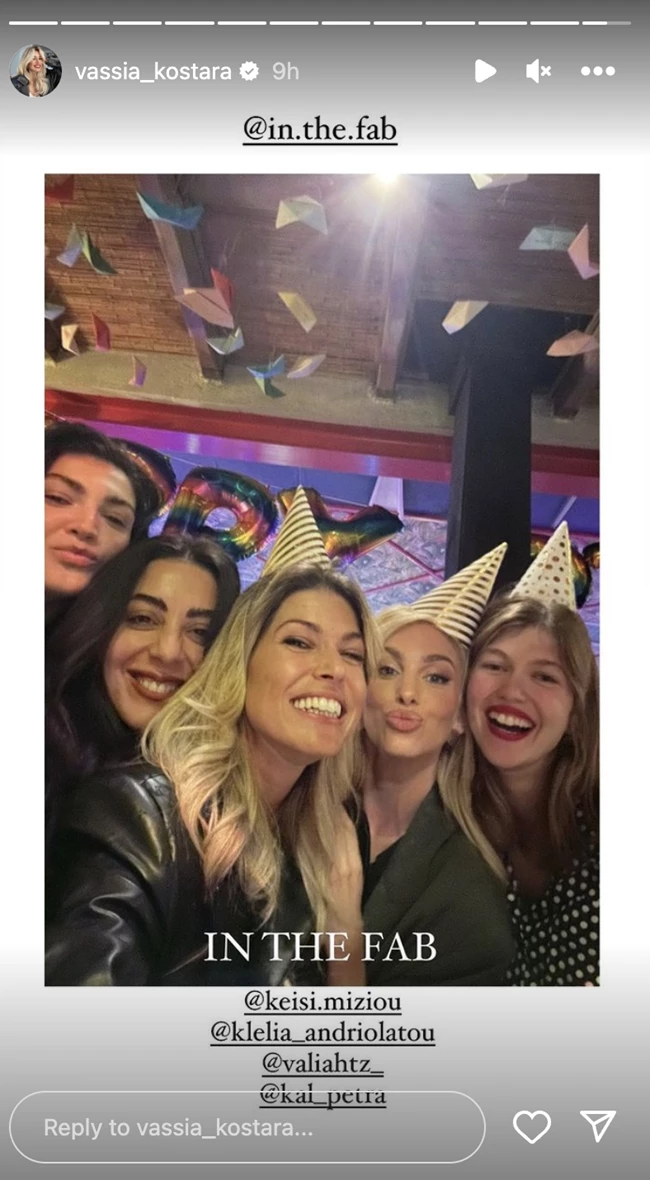Unmute the story sound
Image resolution: width=650 pixels, height=1180 pixels.
pos(538,71)
